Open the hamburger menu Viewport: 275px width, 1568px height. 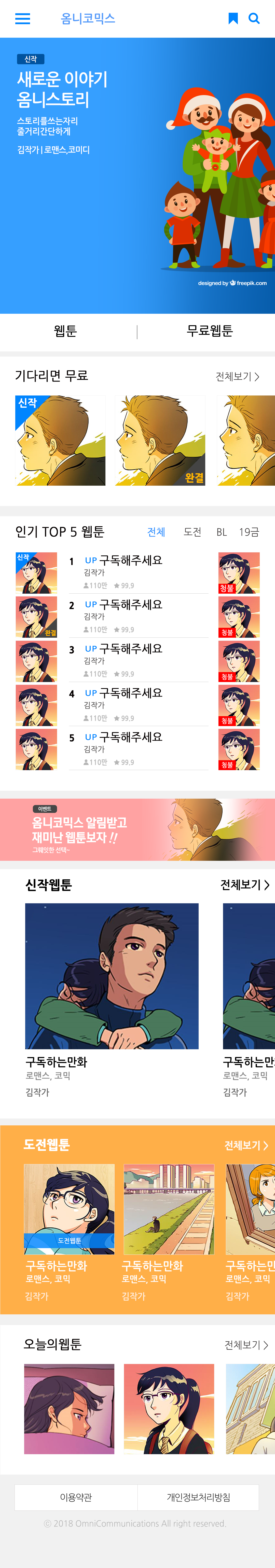click(22, 19)
